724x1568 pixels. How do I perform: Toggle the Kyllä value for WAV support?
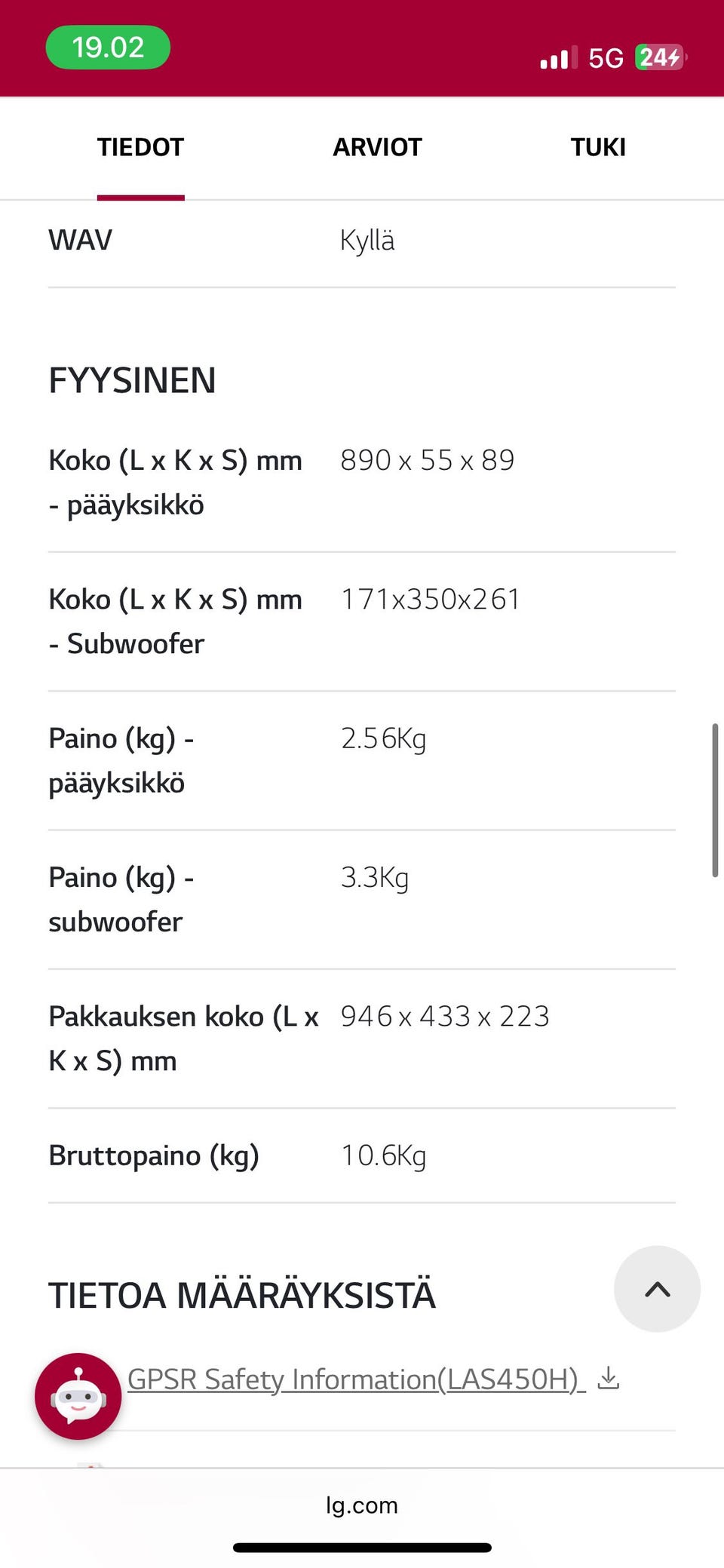tap(368, 239)
